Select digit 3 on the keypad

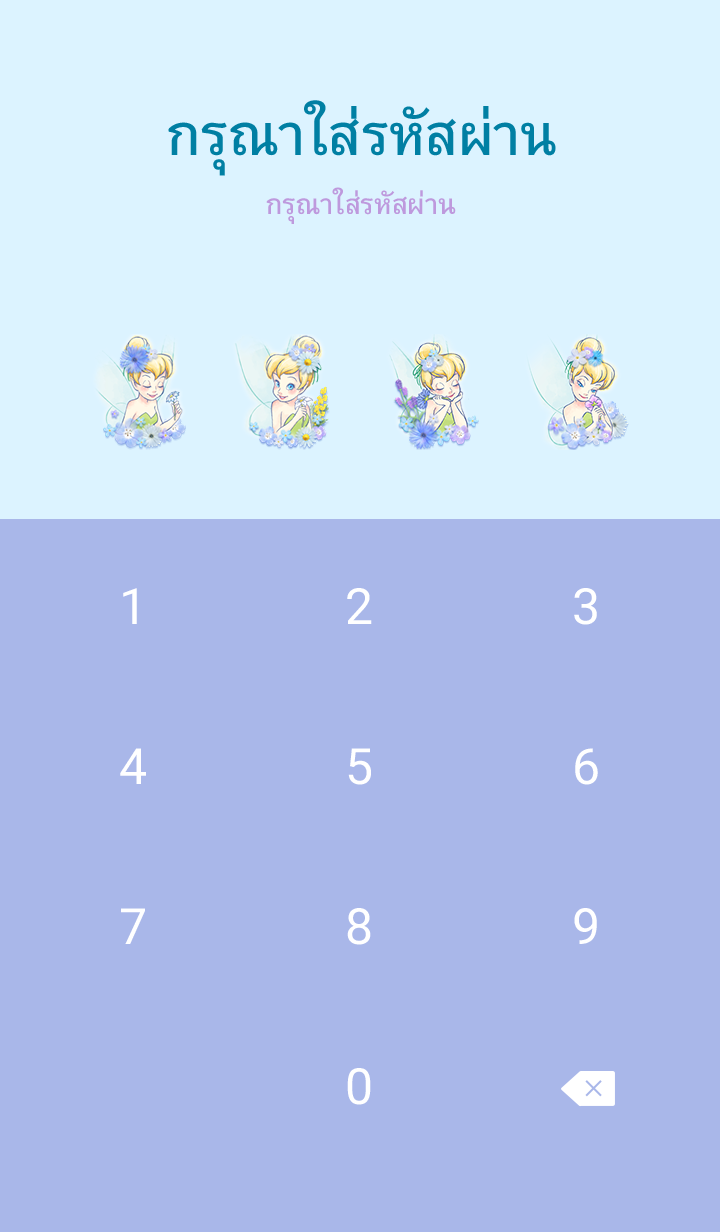coord(585,607)
